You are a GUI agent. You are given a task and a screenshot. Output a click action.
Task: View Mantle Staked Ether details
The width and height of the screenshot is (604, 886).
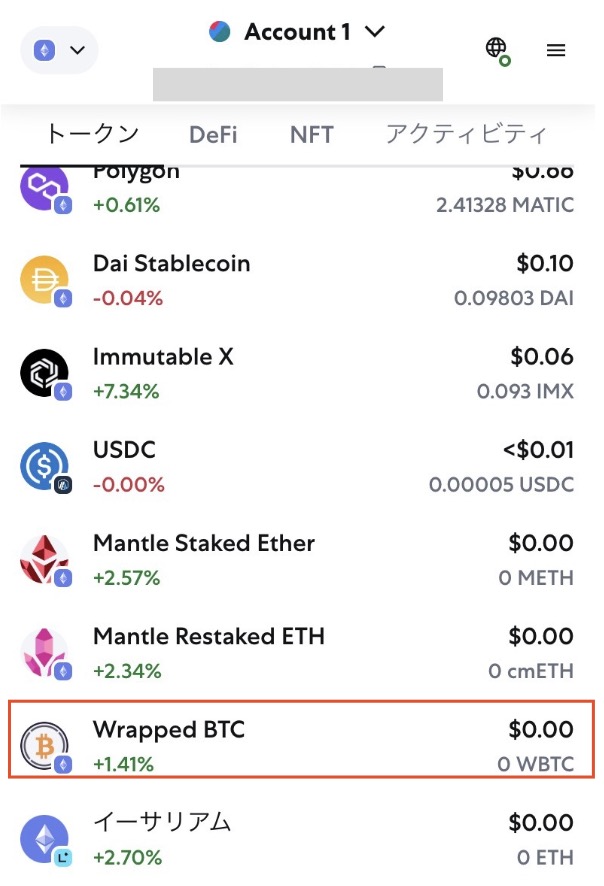[x=300, y=559]
